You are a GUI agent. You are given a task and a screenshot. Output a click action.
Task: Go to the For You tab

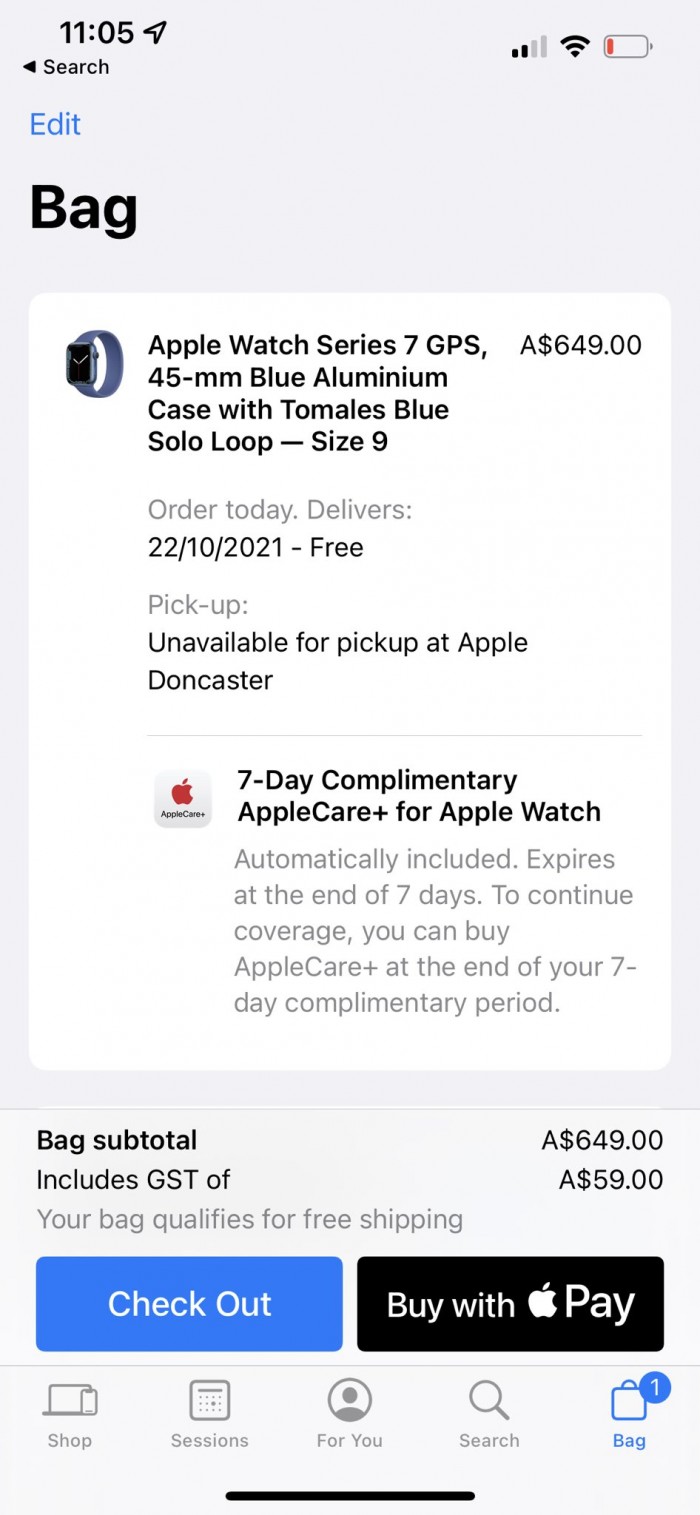point(349,1412)
